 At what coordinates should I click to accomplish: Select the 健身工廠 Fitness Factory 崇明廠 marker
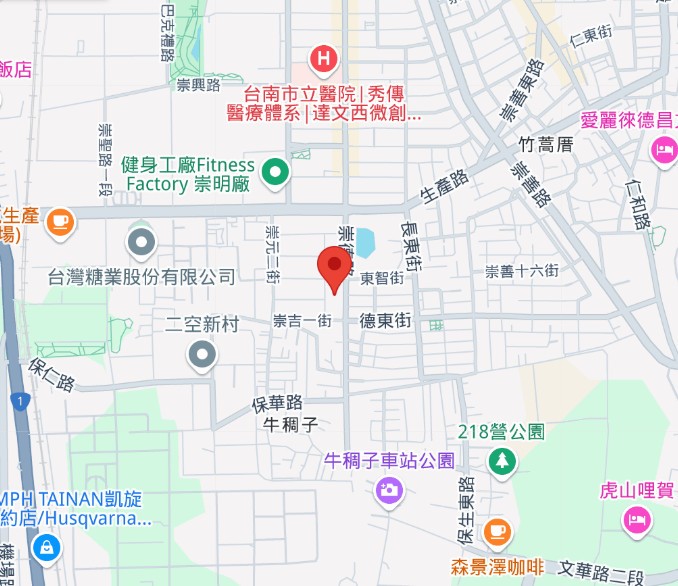(x=275, y=174)
